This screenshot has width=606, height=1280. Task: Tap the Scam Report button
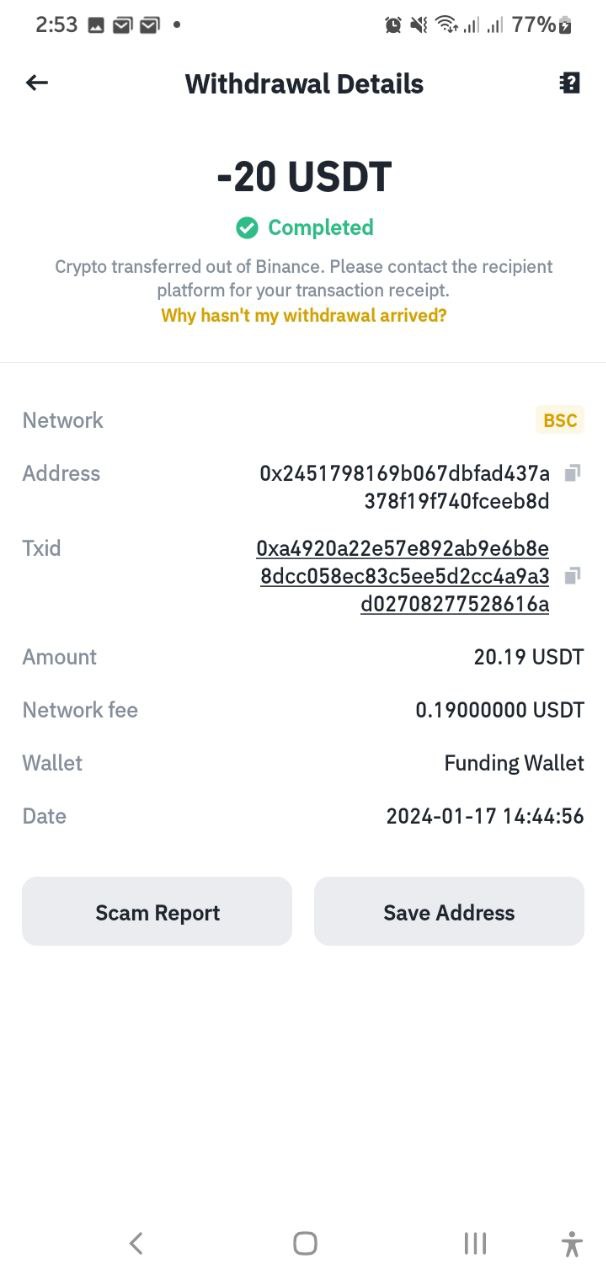pos(157,912)
